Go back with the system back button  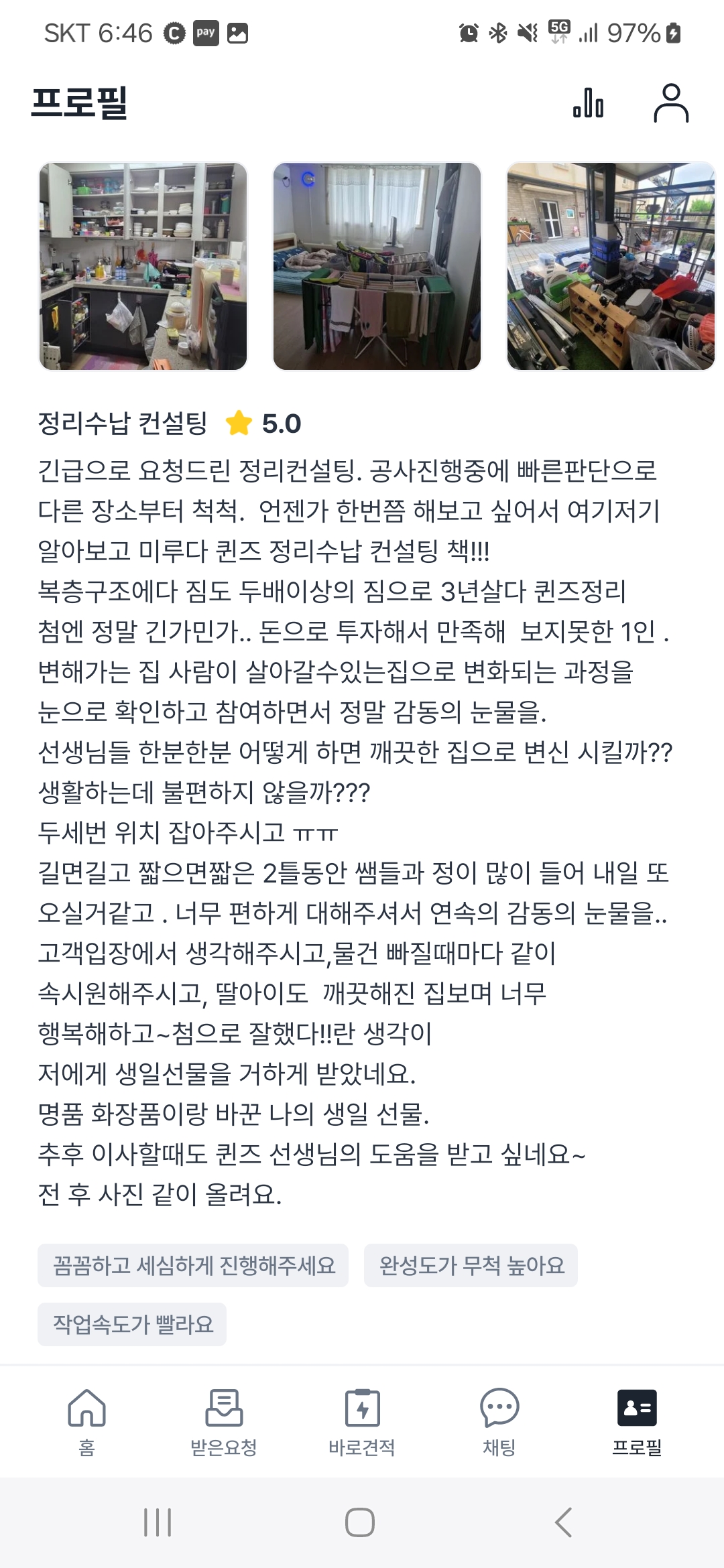tap(564, 1522)
